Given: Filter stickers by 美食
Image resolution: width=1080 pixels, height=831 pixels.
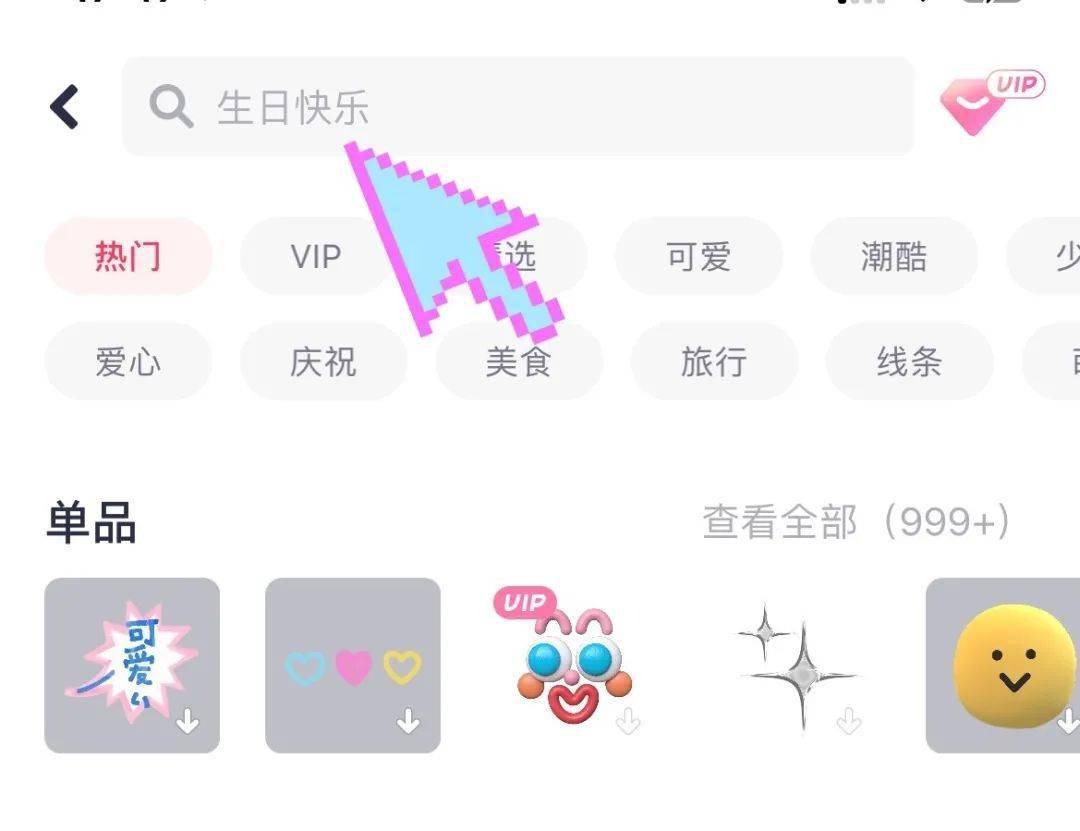Looking at the screenshot, I should (518, 361).
